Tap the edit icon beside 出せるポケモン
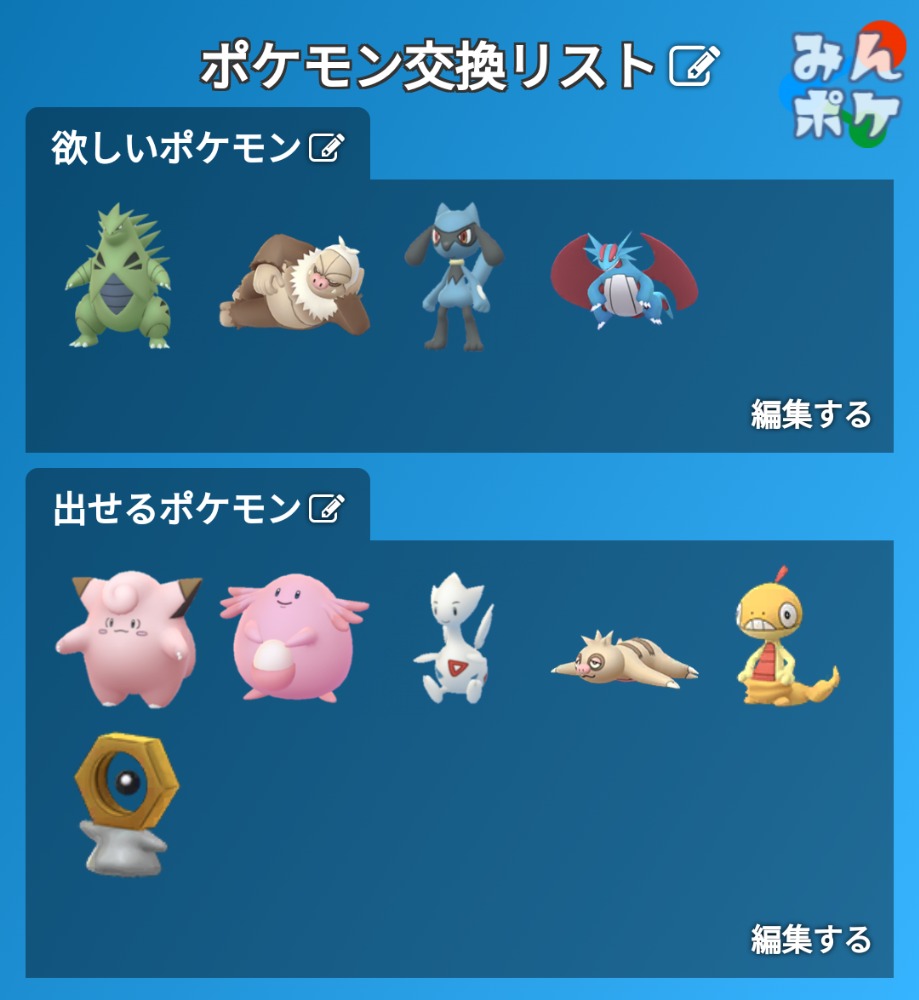This screenshot has width=919, height=1000. coord(326,509)
